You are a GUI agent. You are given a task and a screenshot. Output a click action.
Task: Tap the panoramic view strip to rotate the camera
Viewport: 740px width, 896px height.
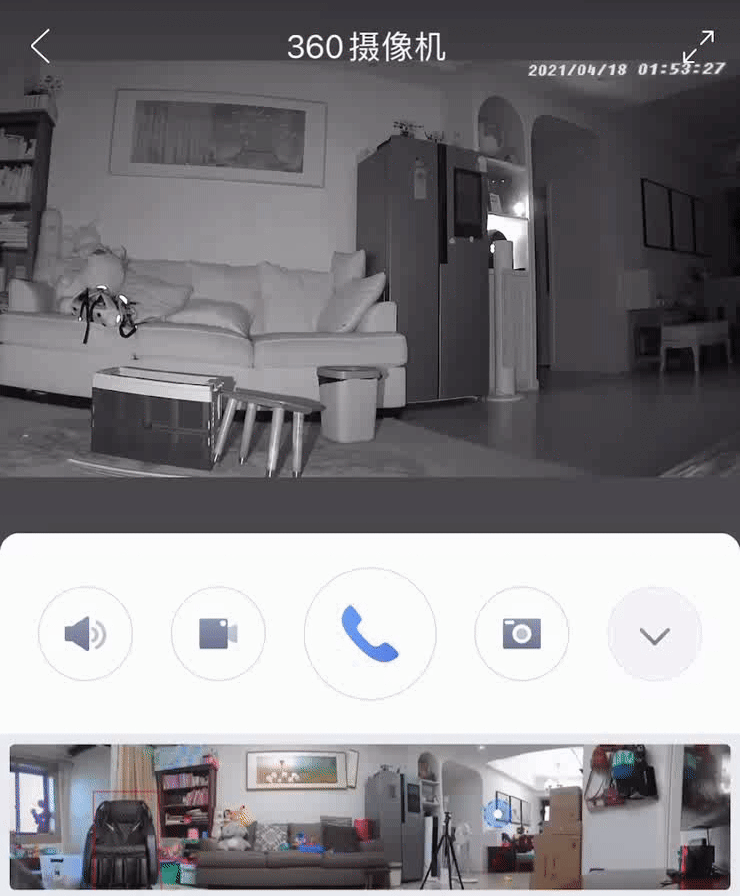[370, 816]
